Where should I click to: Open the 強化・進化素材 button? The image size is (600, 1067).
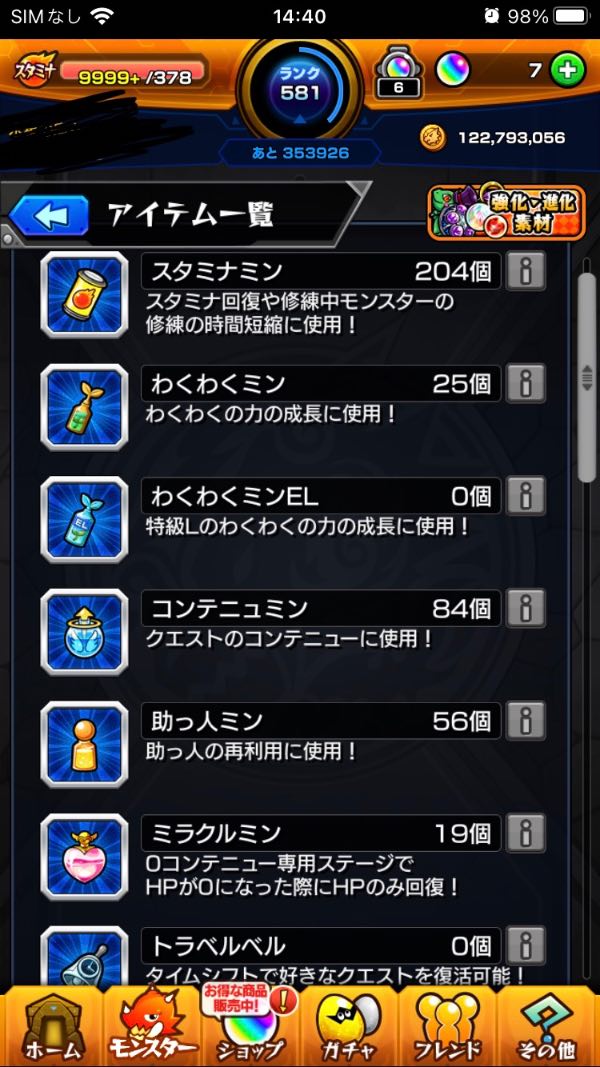coord(506,211)
